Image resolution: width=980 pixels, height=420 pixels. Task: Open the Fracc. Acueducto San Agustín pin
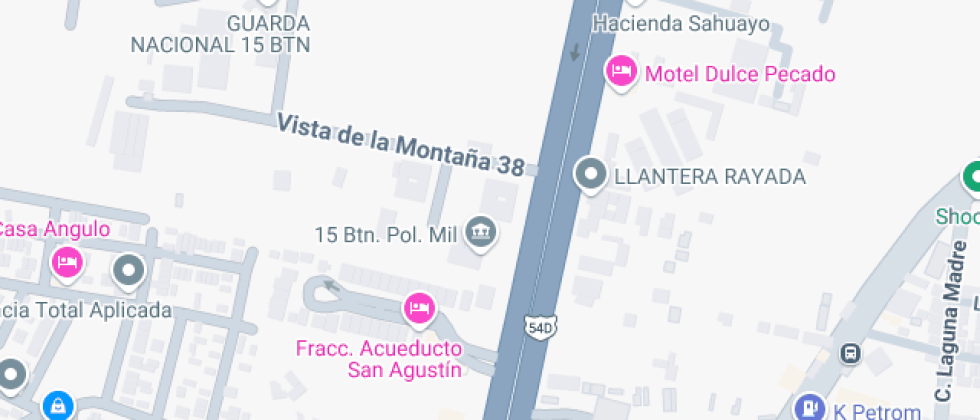pyautogui.click(x=419, y=308)
